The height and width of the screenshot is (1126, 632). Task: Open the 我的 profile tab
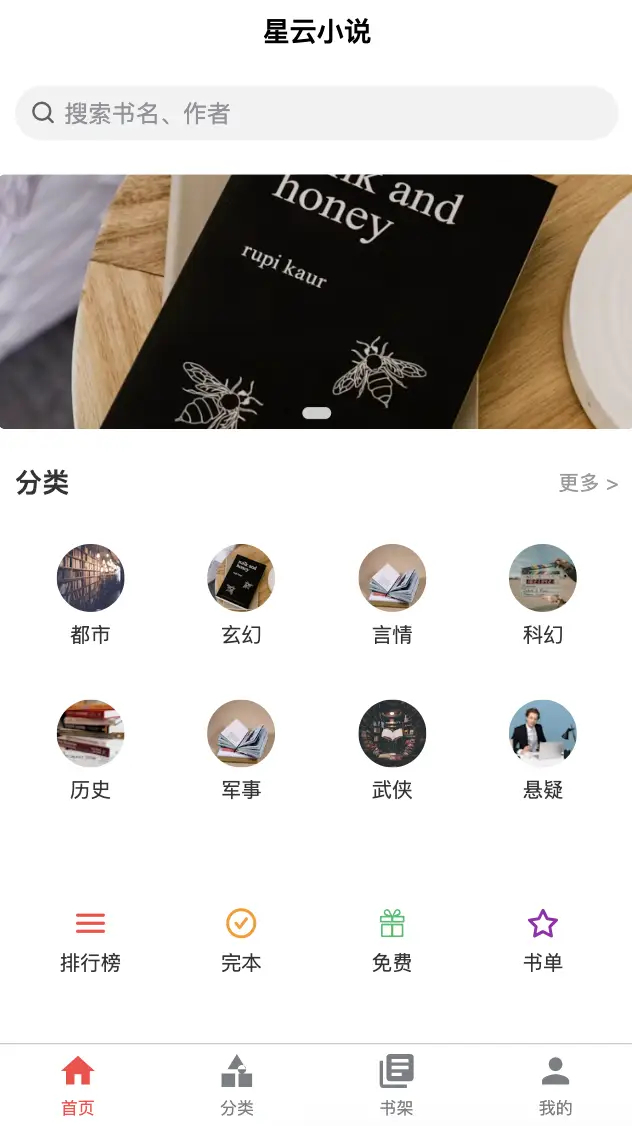(x=555, y=1085)
